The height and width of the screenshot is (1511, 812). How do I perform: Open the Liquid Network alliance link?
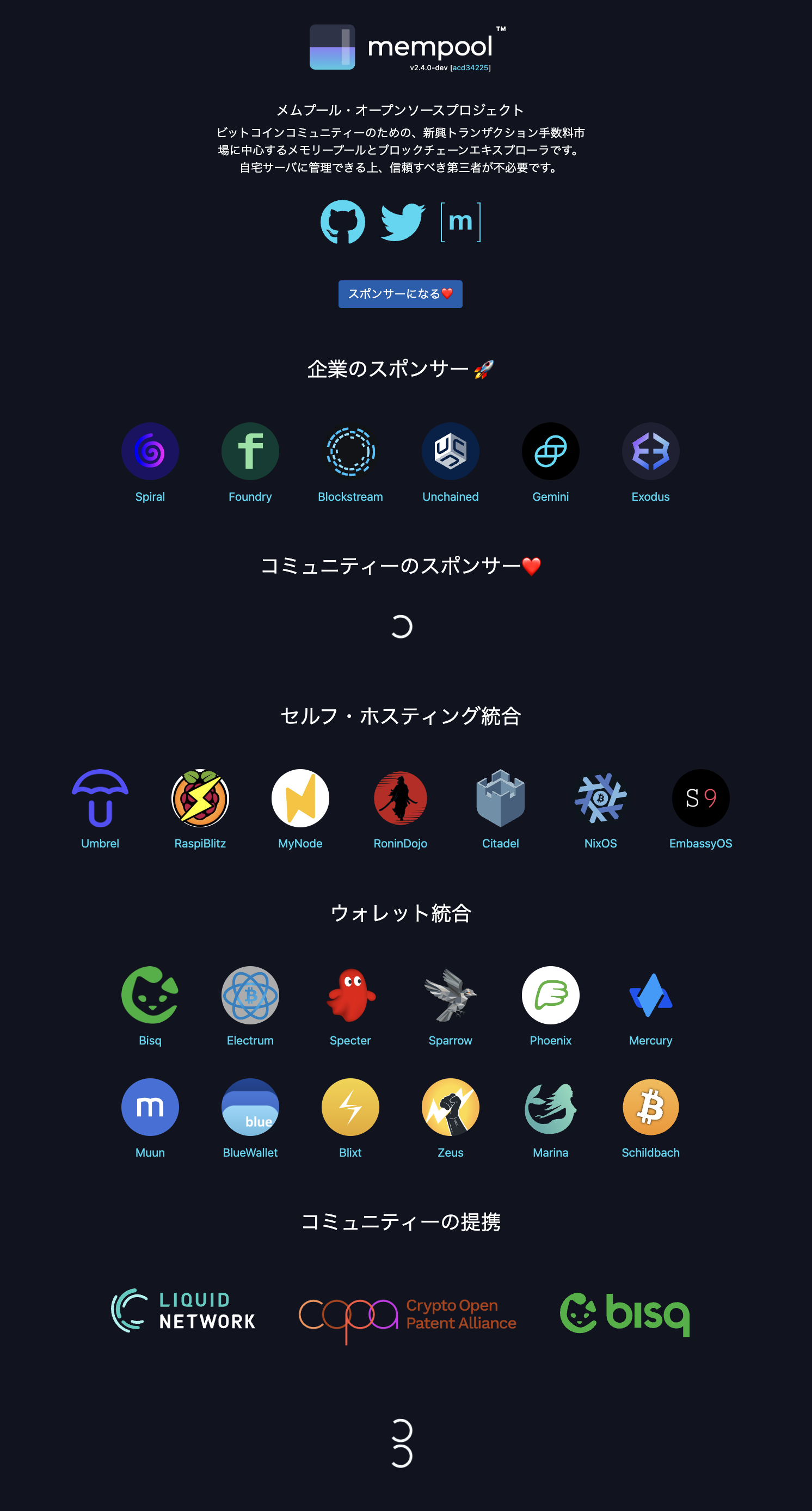183,1311
